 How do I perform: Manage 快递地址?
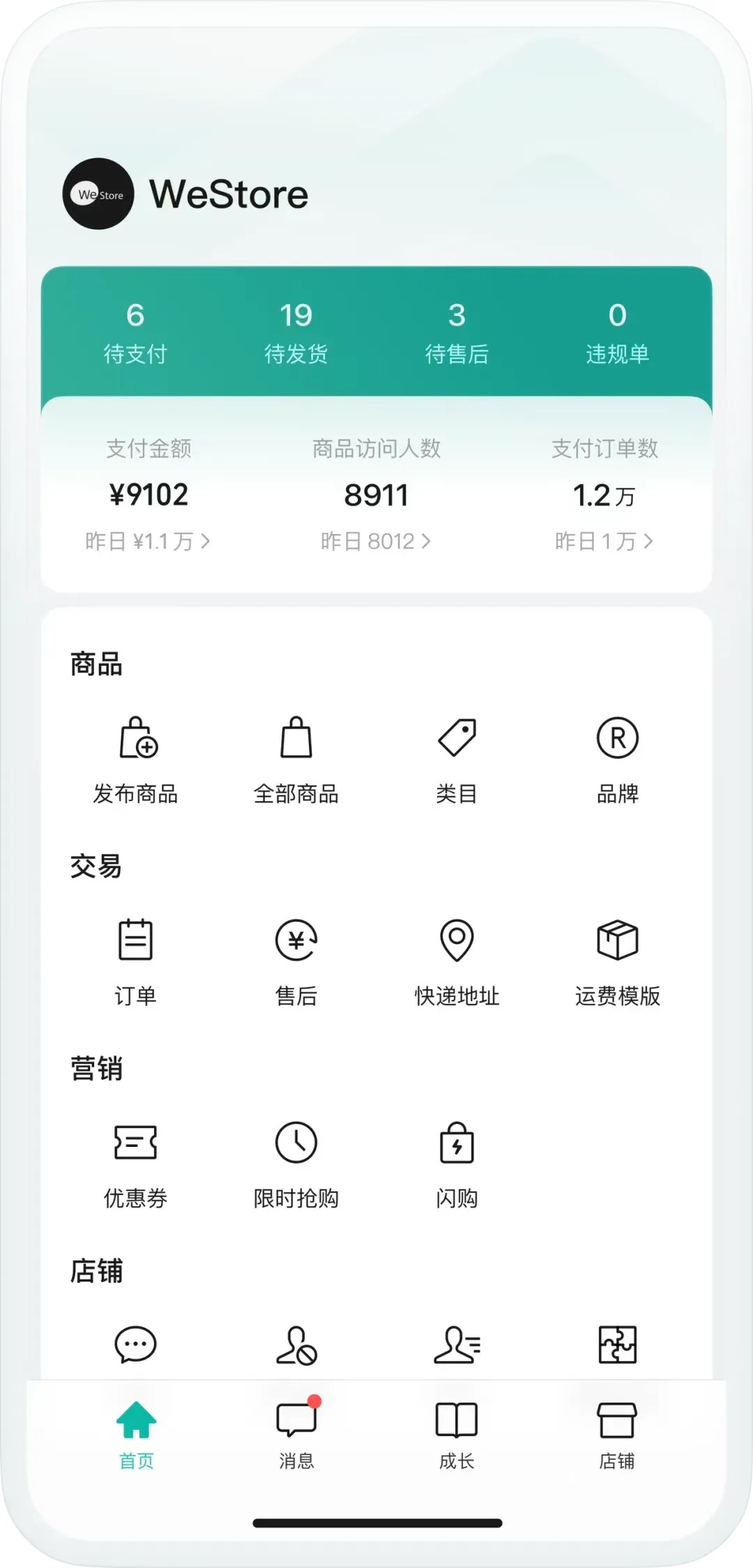pyautogui.click(x=457, y=961)
